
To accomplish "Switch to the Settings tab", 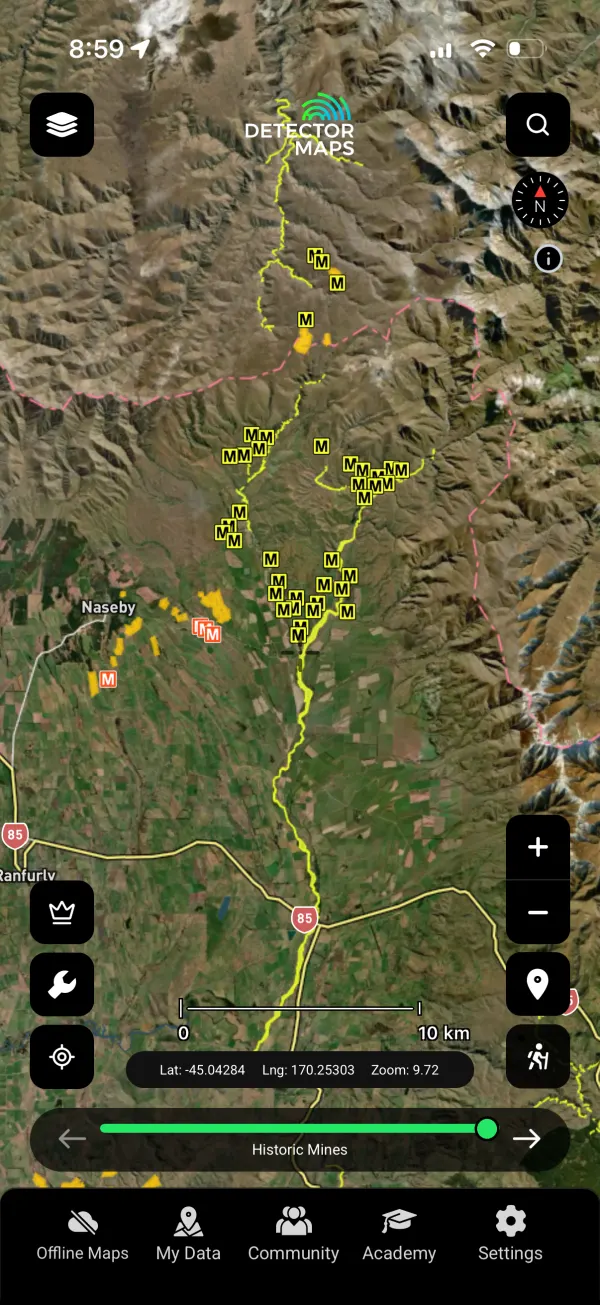I will click(x=510, y=1234).
